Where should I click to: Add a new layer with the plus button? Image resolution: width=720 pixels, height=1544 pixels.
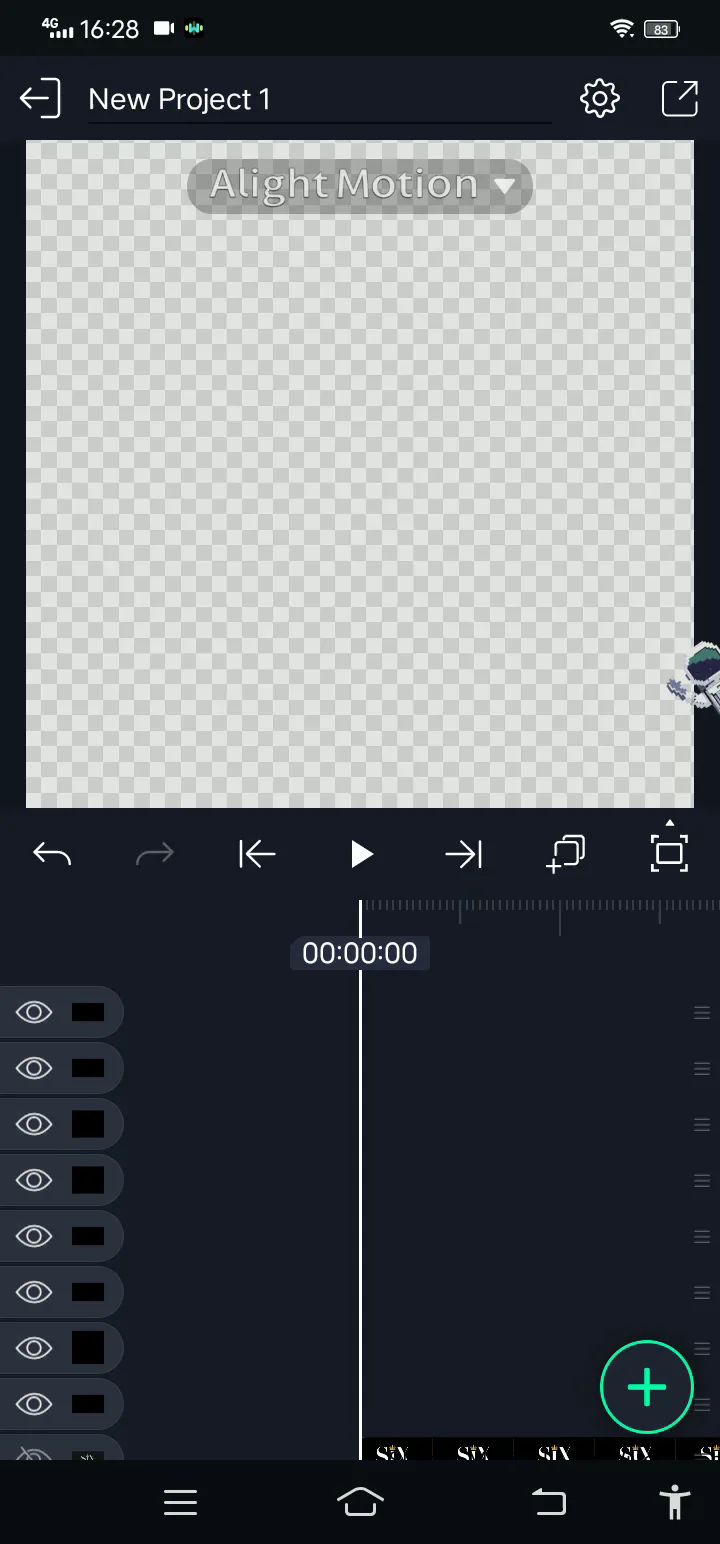pos(646,1387)
